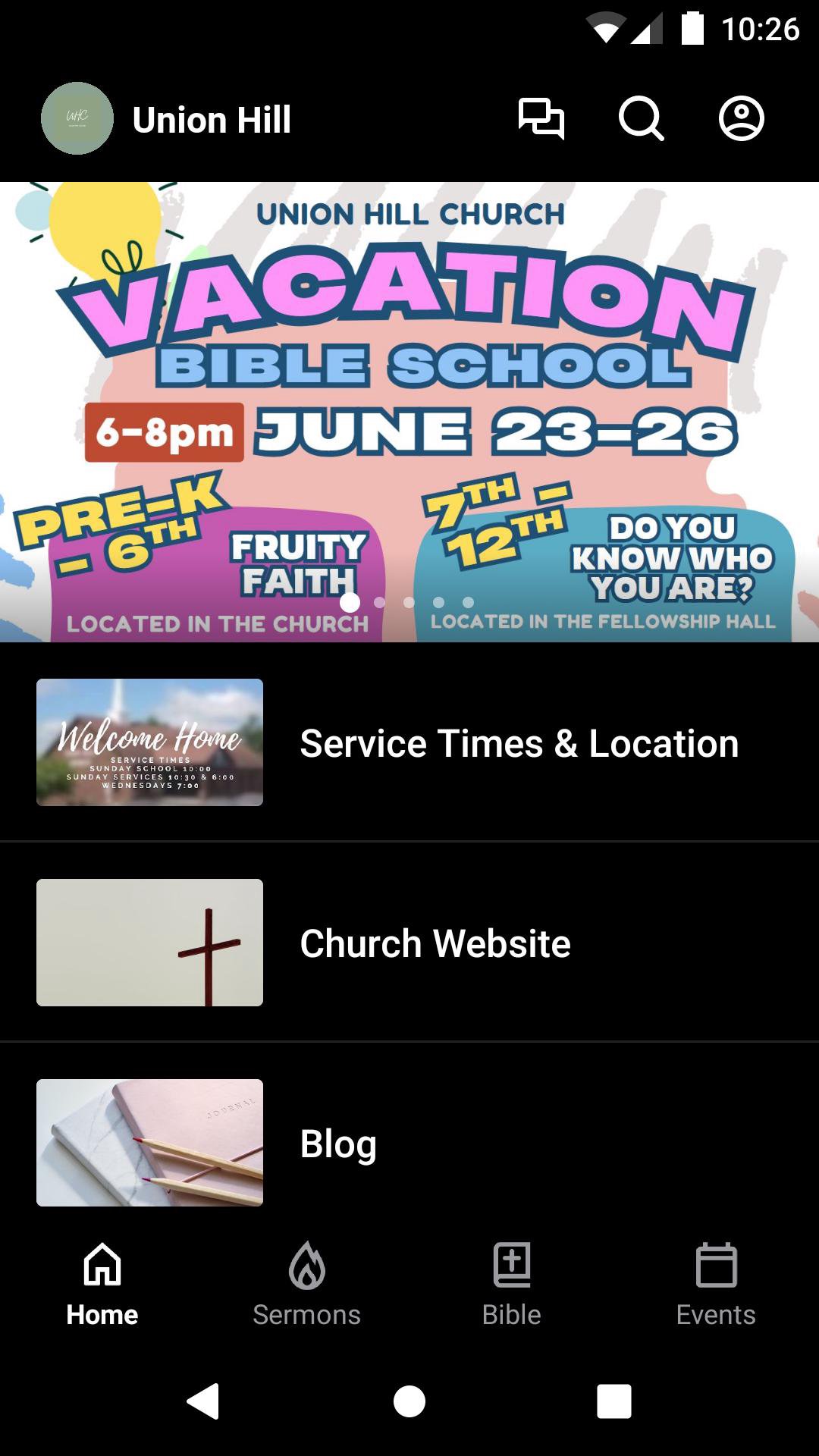Viewport: 819px width, 1456px height.
Task: Switch to the Home tab
Action: click(x=102, y=1283)
